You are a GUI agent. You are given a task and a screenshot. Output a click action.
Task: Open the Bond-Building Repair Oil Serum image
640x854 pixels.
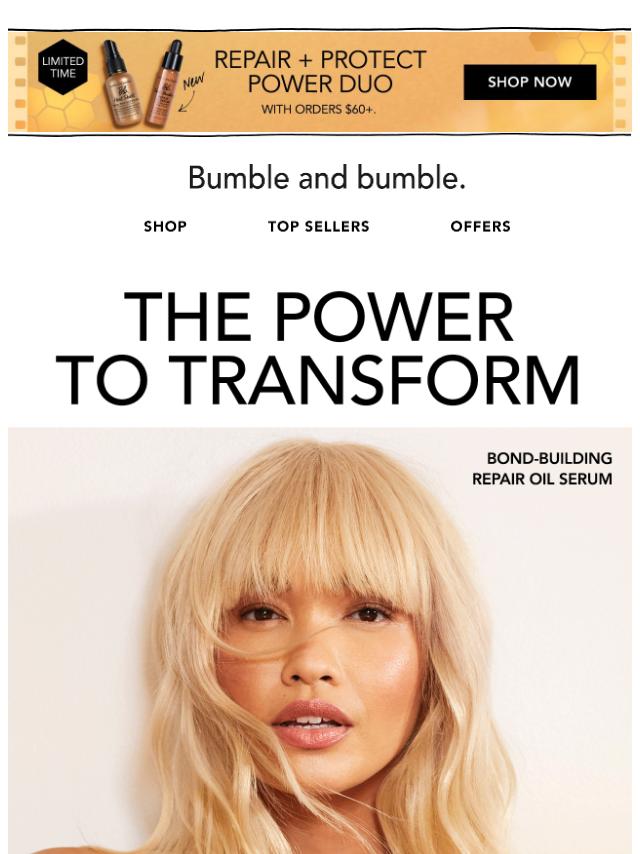[x=320, y=640]
